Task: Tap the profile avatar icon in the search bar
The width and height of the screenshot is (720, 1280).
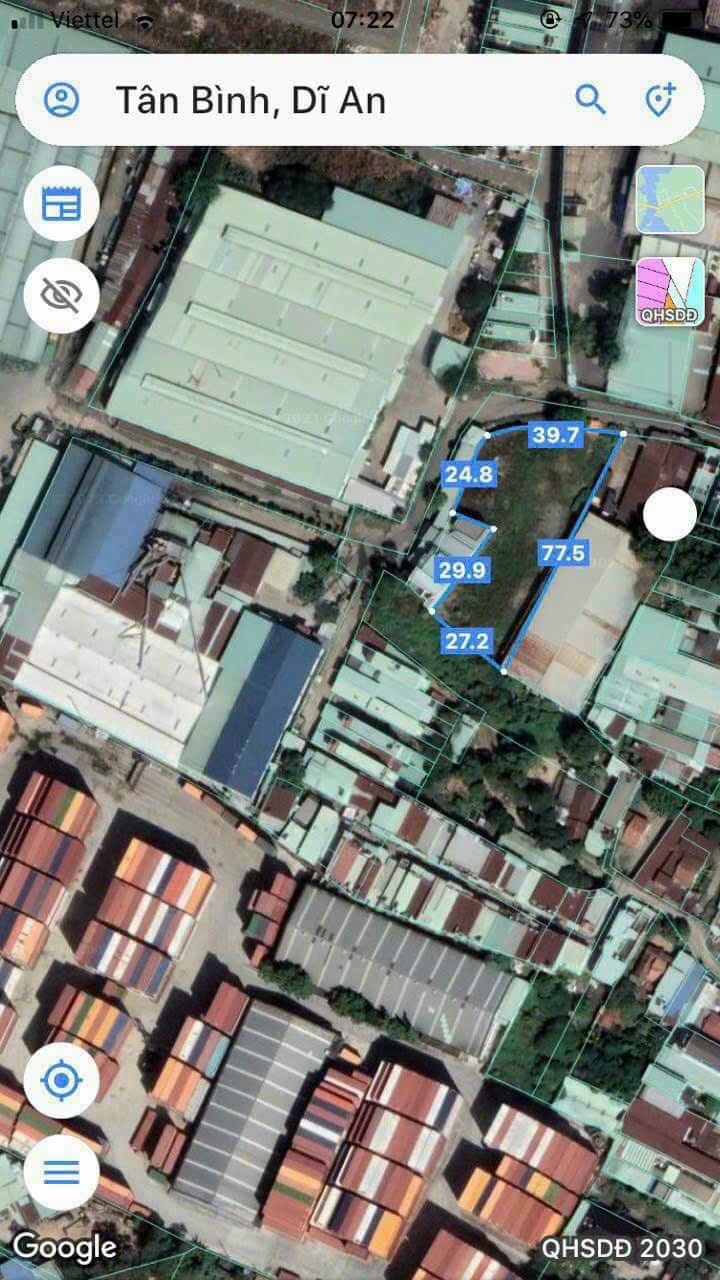Action: pos(63,98)
